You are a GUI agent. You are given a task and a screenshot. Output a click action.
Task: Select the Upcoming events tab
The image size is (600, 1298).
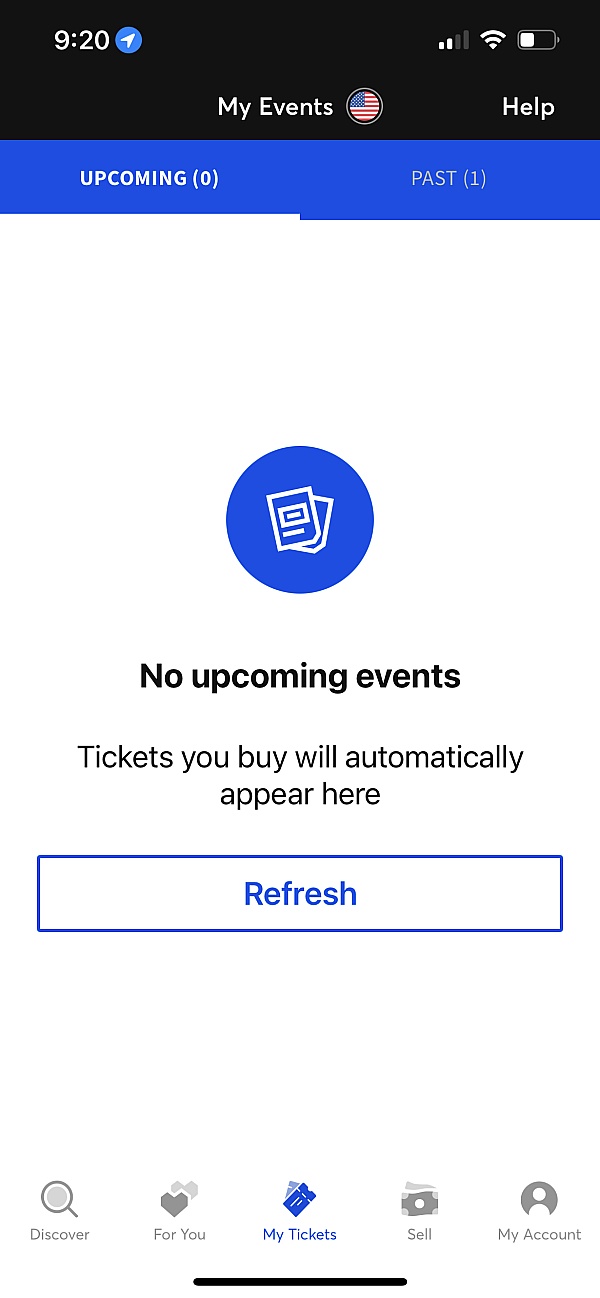149,179
